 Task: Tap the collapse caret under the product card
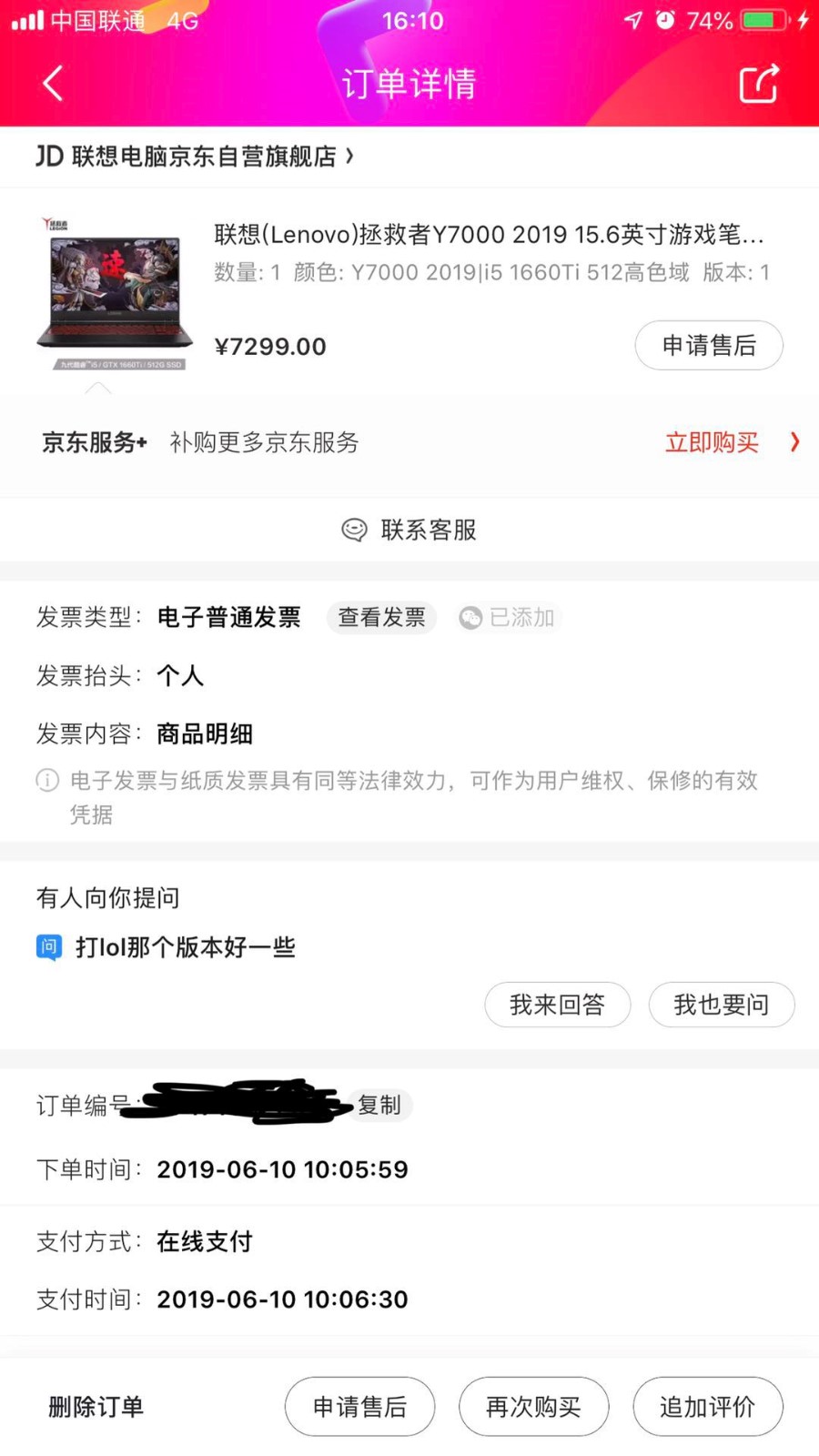pos(98,389)
